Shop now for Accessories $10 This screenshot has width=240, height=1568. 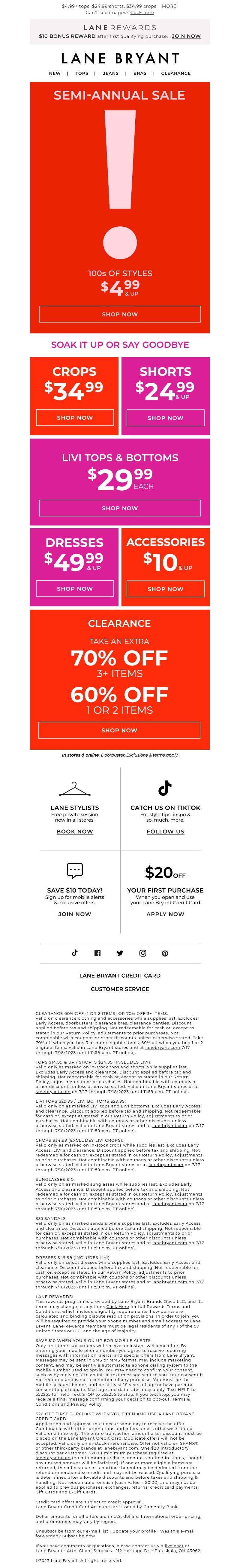pos(165,589)
